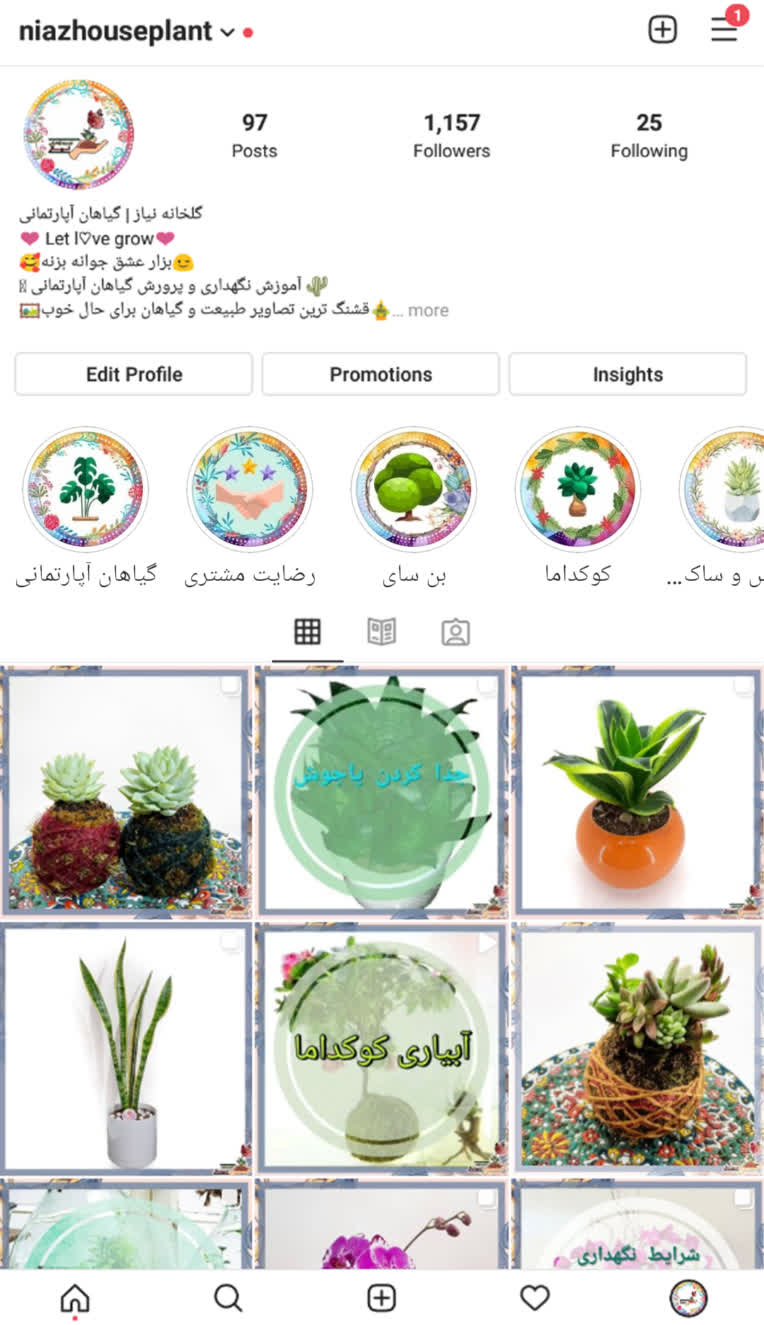Screen dimensions: 764x1325
Task: View account Insights
Action: click(627, 374)
